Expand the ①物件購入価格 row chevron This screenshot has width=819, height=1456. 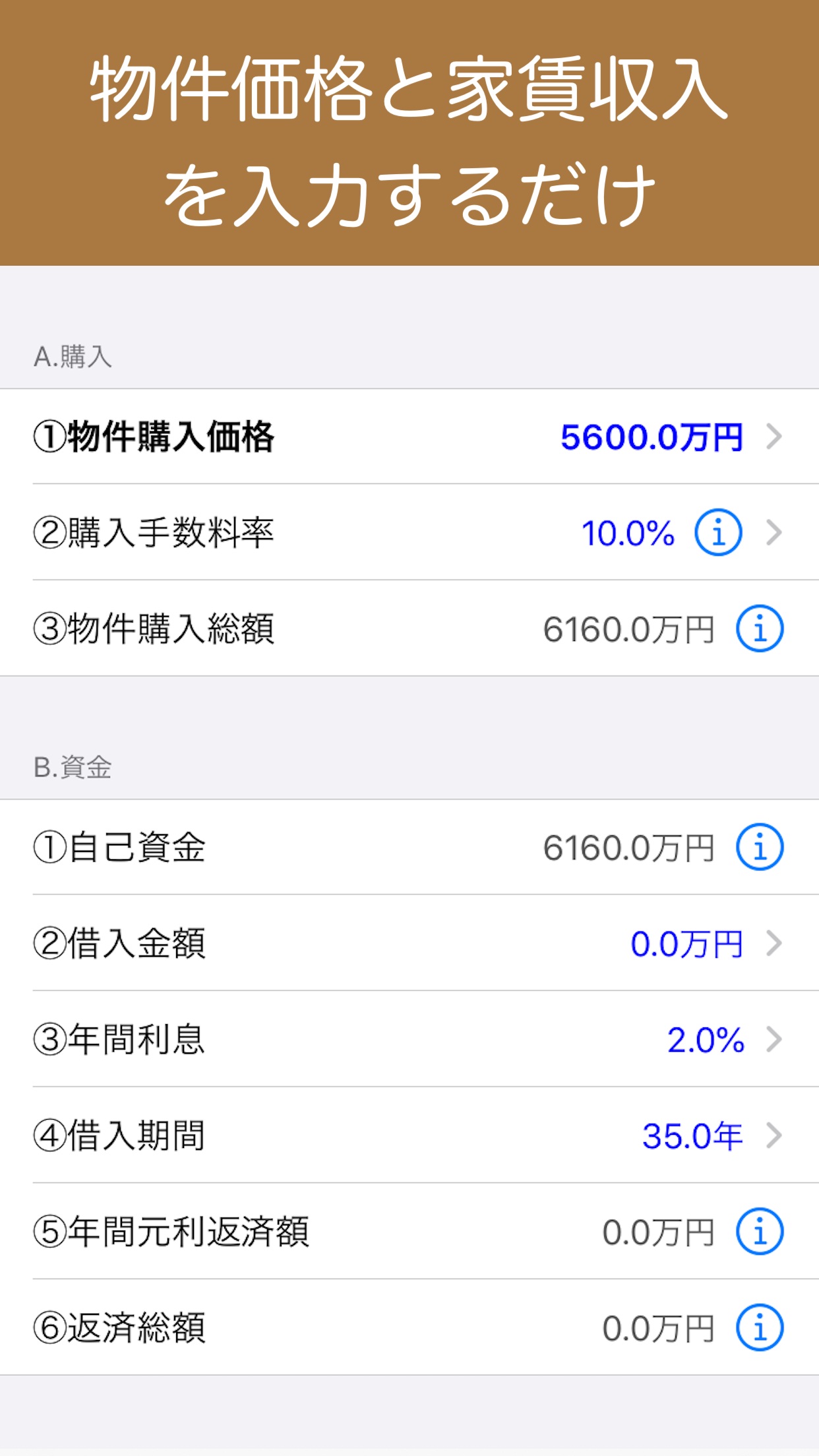tap(775, 435)
